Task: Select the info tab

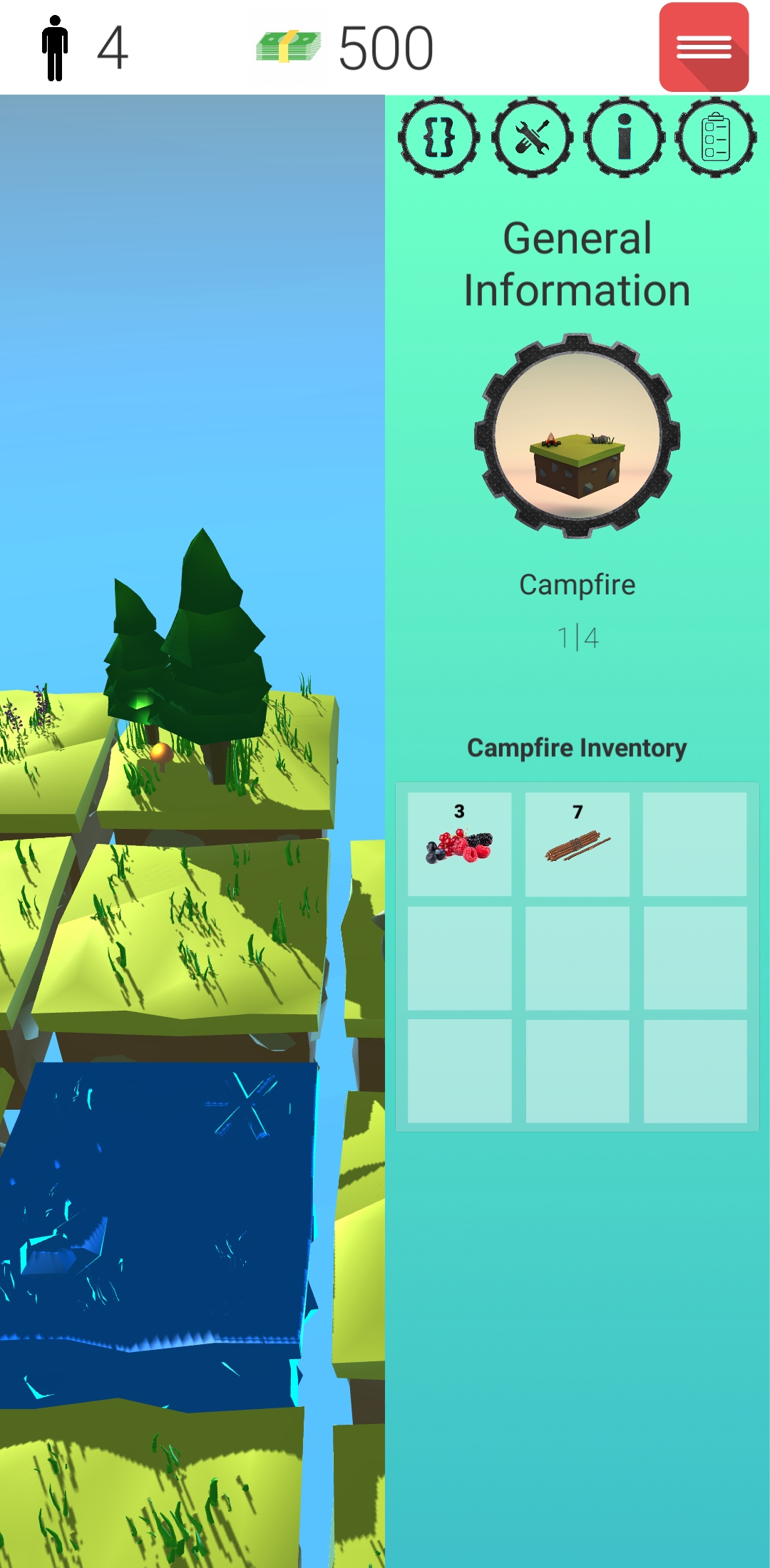Action: (625, 137)
